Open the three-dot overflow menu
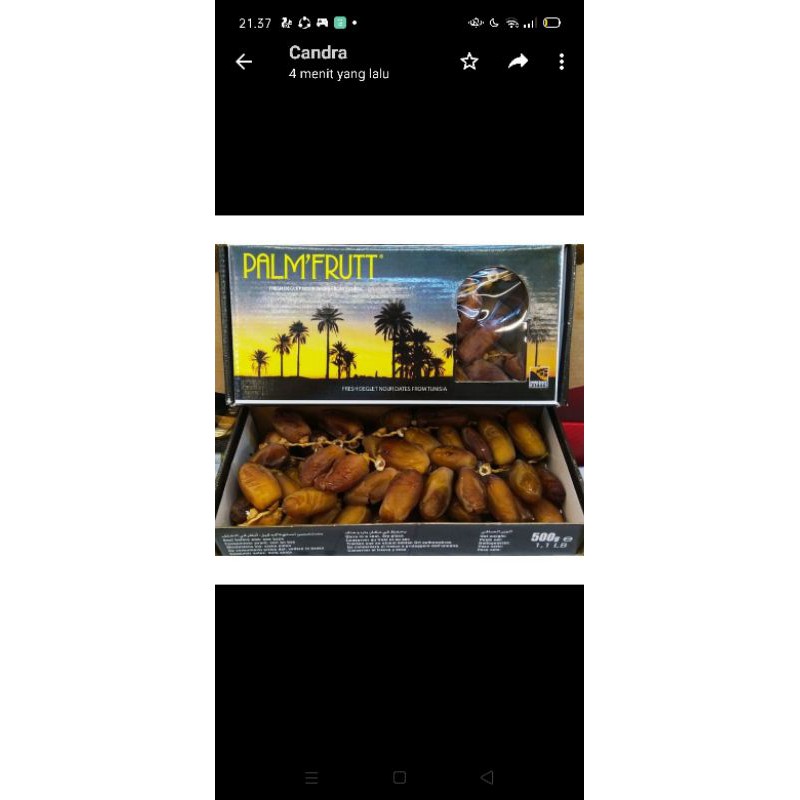This screenshot has width=800, height=800. point(561,62)
